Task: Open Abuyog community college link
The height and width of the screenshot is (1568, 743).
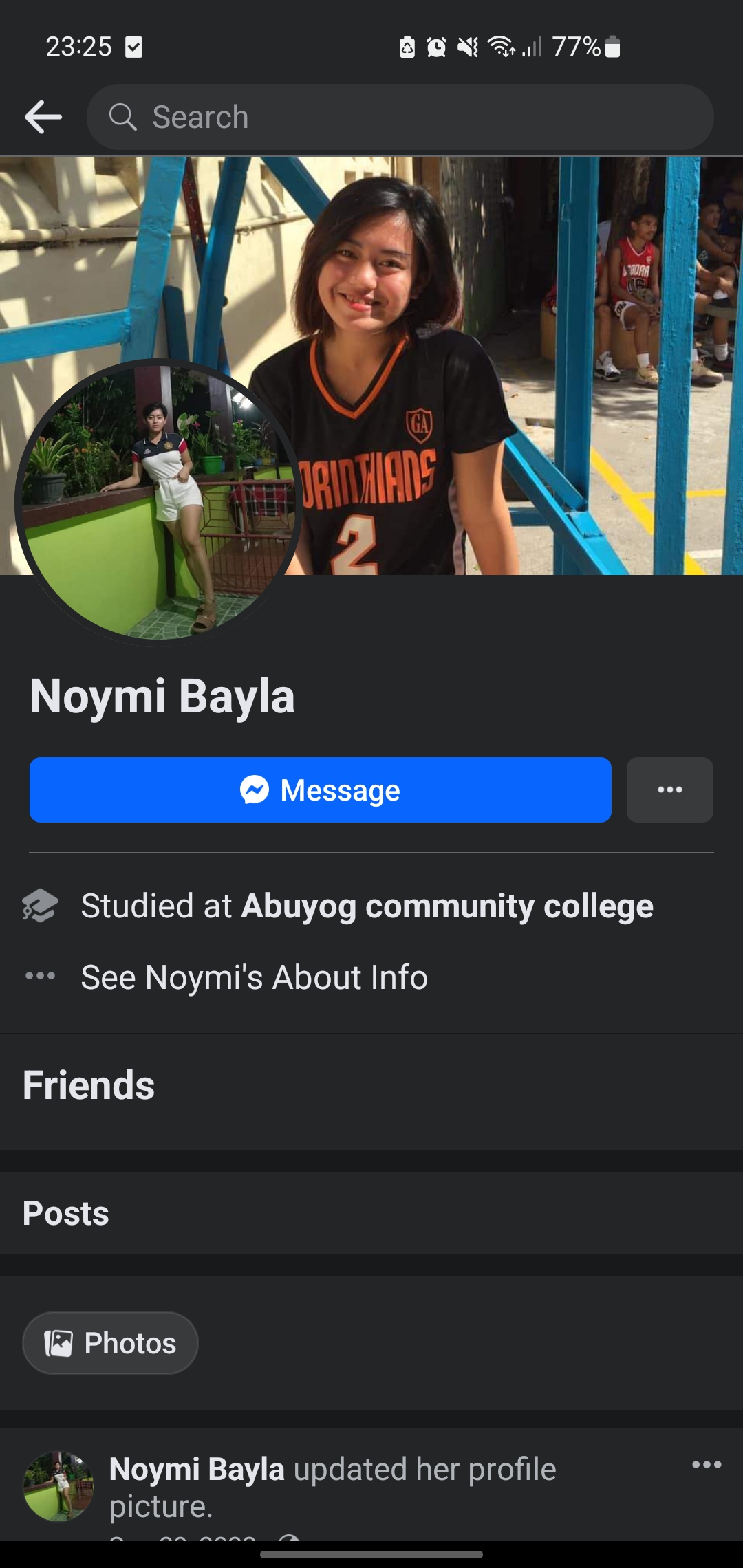Action: (x=447, y=906)
